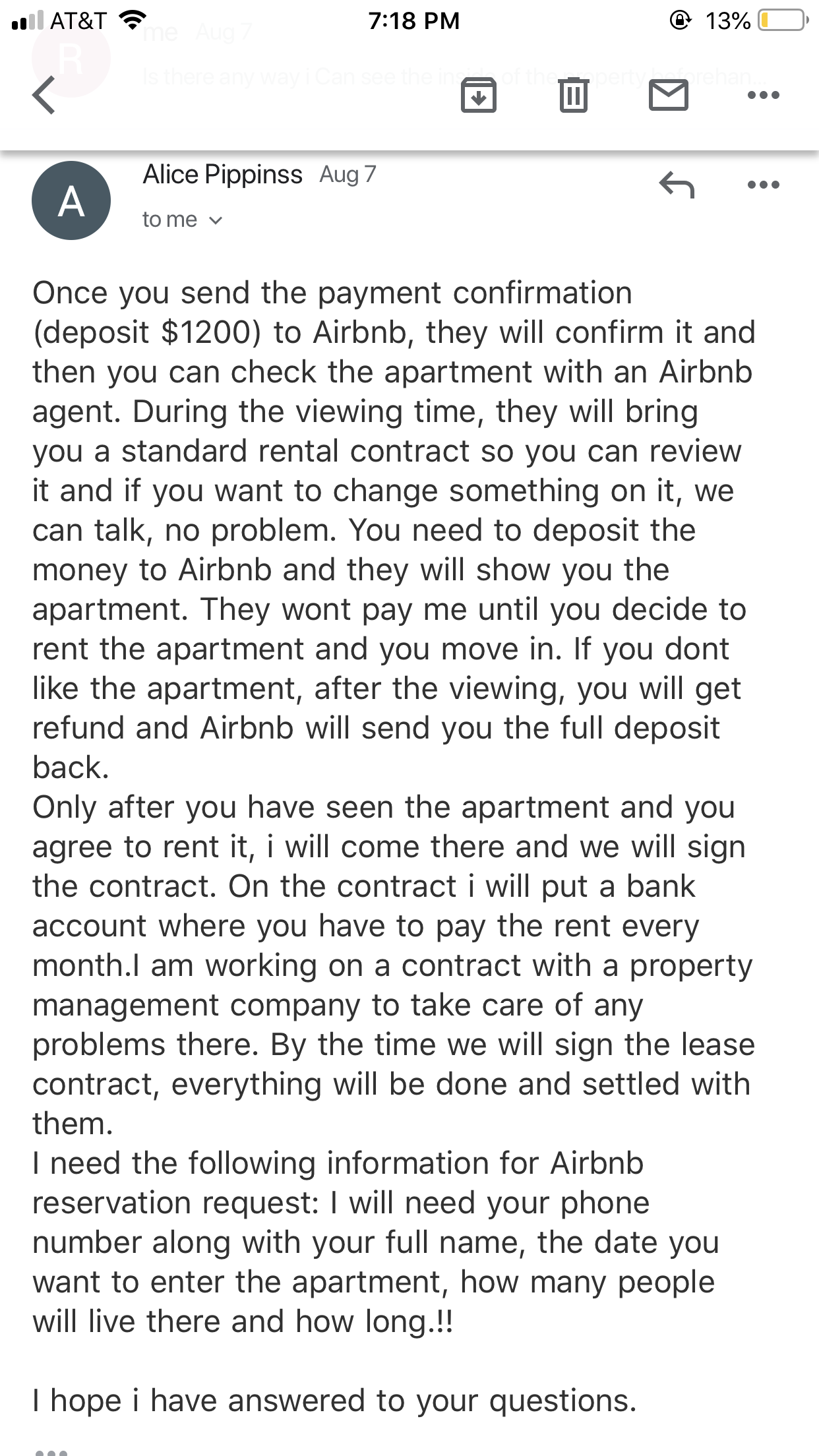Show trimmed content with the ellipsis

pyautogui.click(x=51, y=1449)
